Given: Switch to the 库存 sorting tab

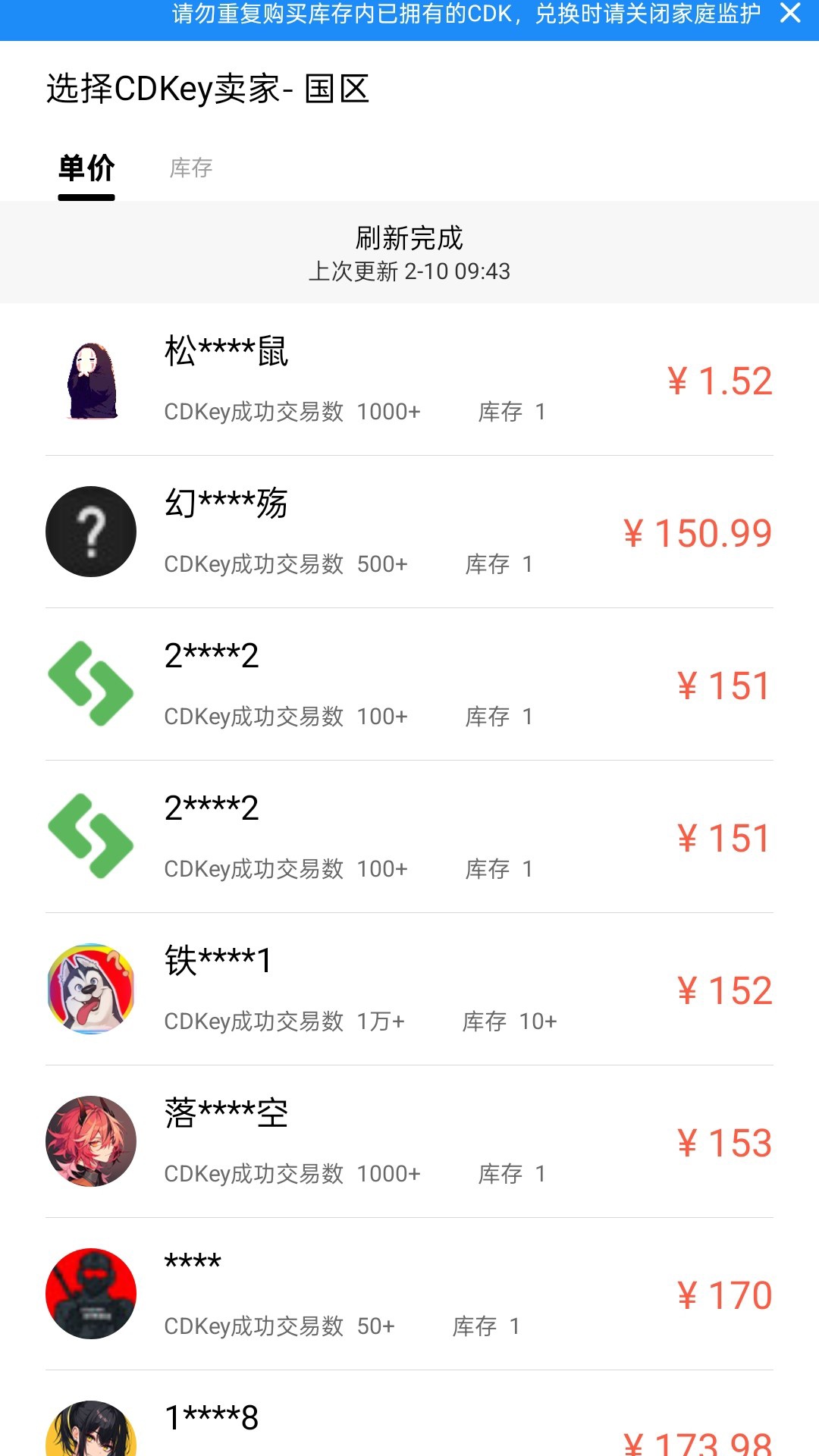Looking at the screenshot, I should (191, 168).
